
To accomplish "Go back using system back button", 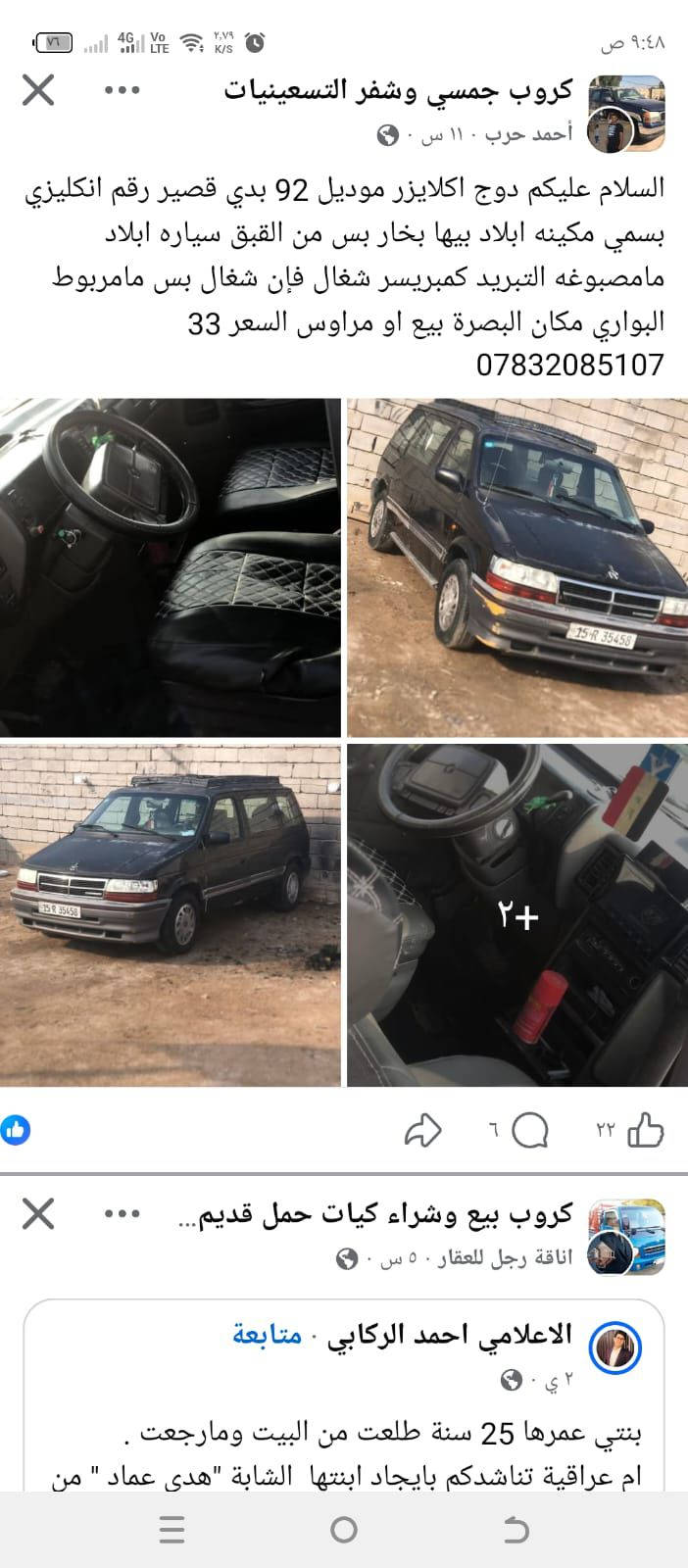I will (516, 1530).
